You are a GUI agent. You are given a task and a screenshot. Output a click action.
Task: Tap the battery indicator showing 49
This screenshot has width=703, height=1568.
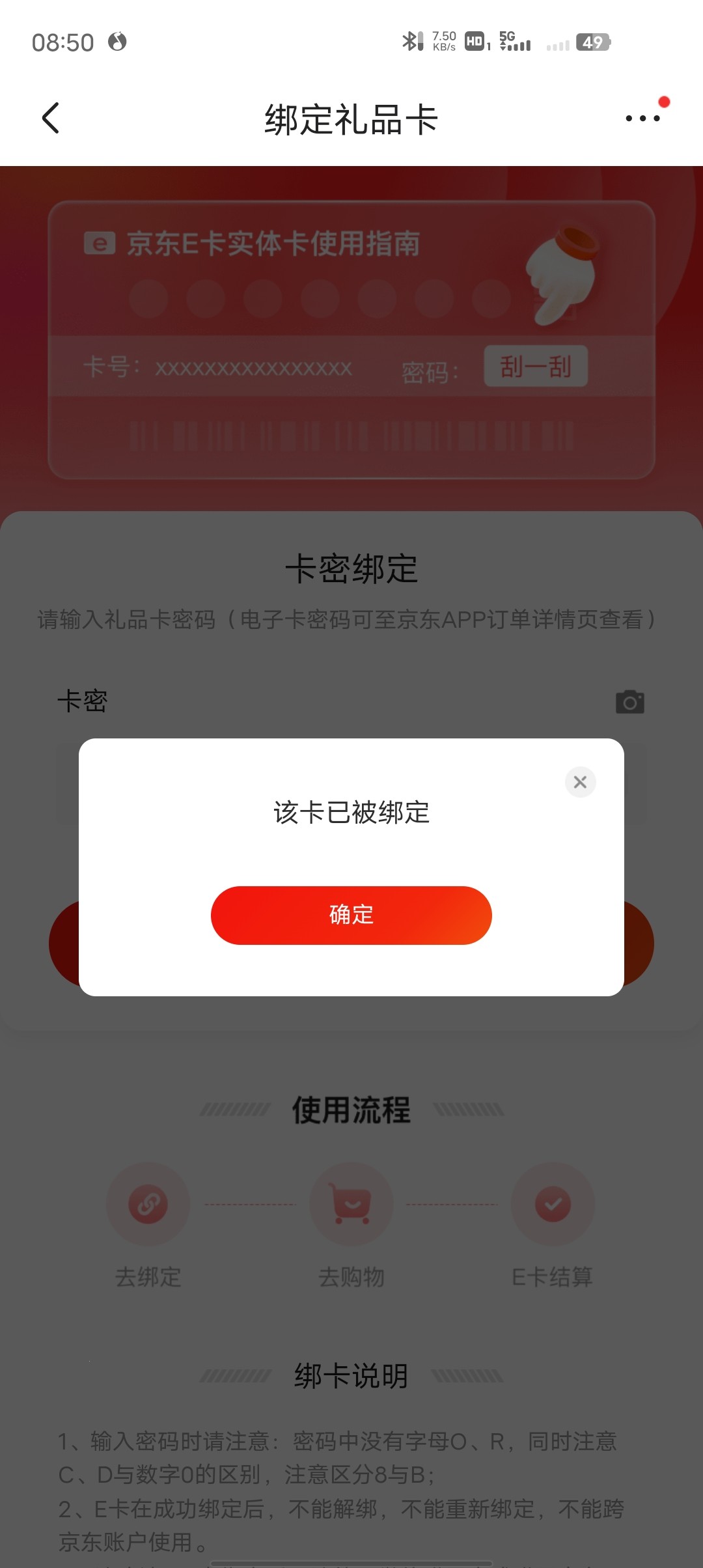point(593,42)
